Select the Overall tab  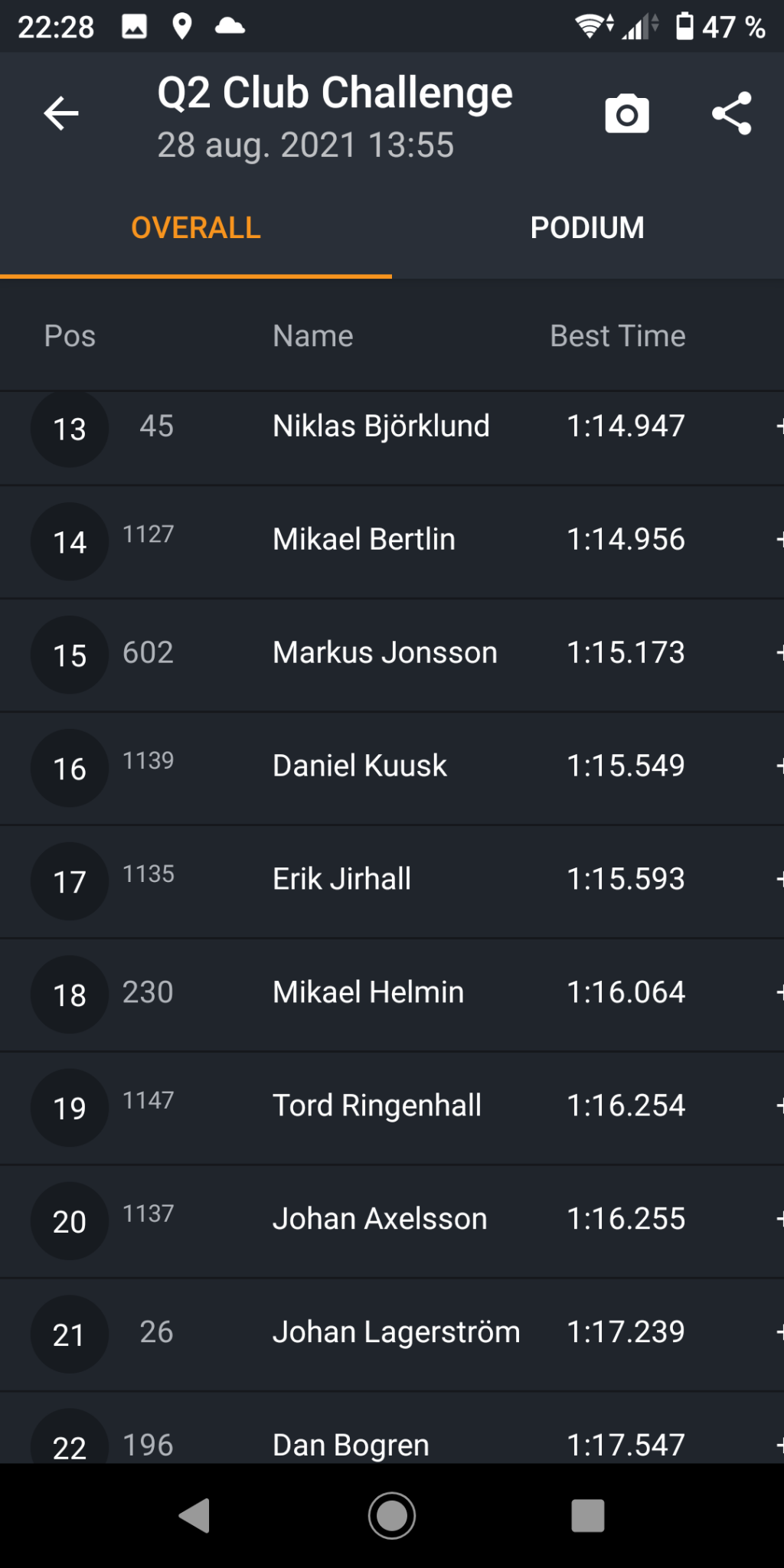196,228
